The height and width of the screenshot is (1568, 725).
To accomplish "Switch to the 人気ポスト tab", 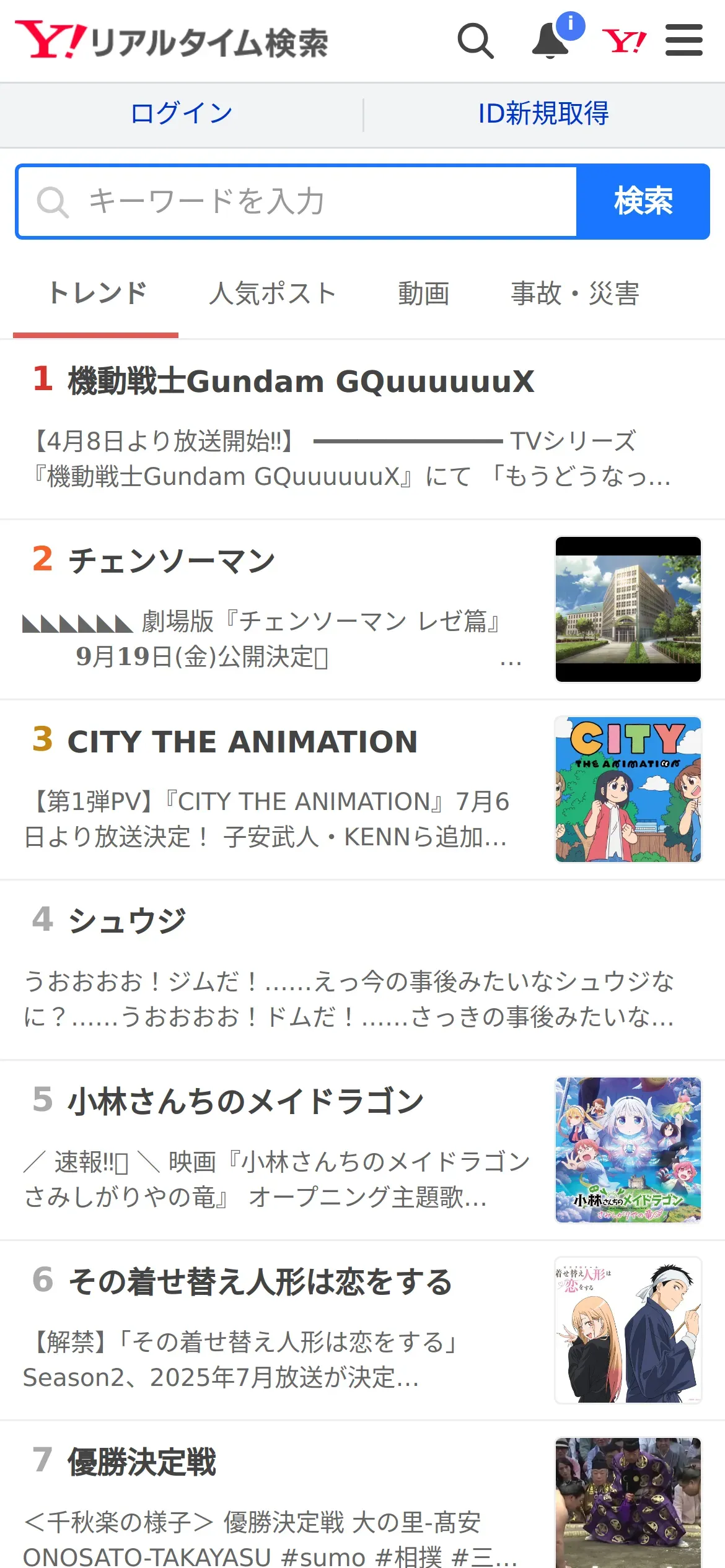I will (x=273, y=294).
